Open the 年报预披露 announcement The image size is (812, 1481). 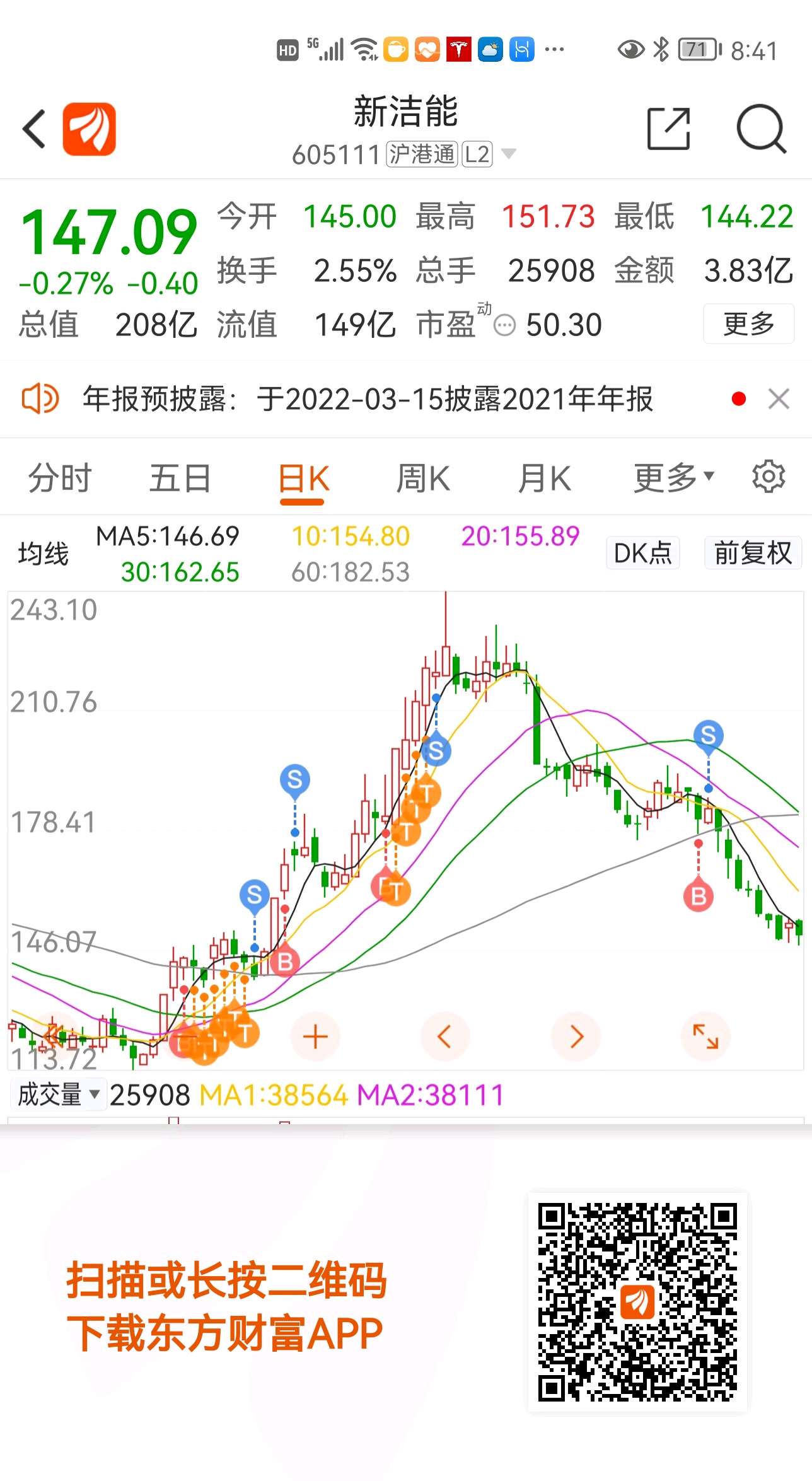click(369, 399)
